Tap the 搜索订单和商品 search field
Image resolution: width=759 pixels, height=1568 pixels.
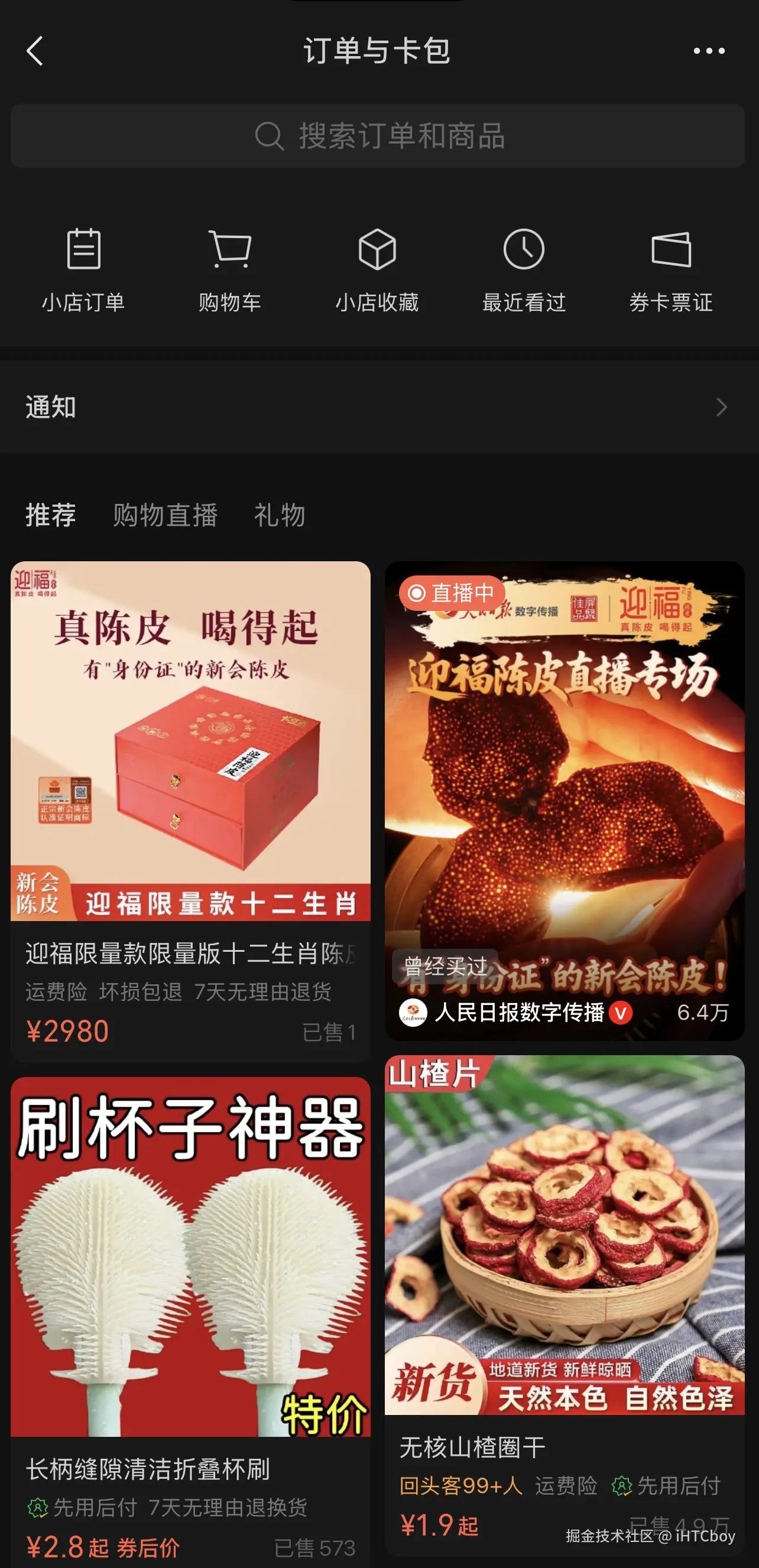tap(401, 135)
